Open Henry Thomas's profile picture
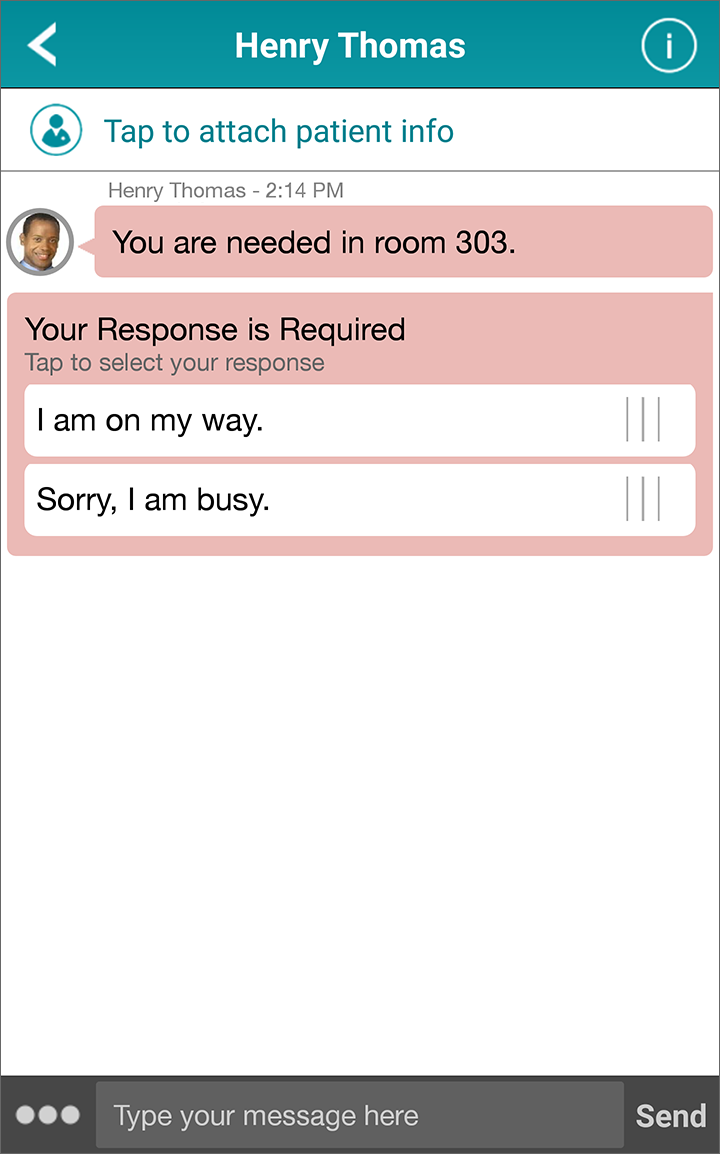 (x=40, y=241)
